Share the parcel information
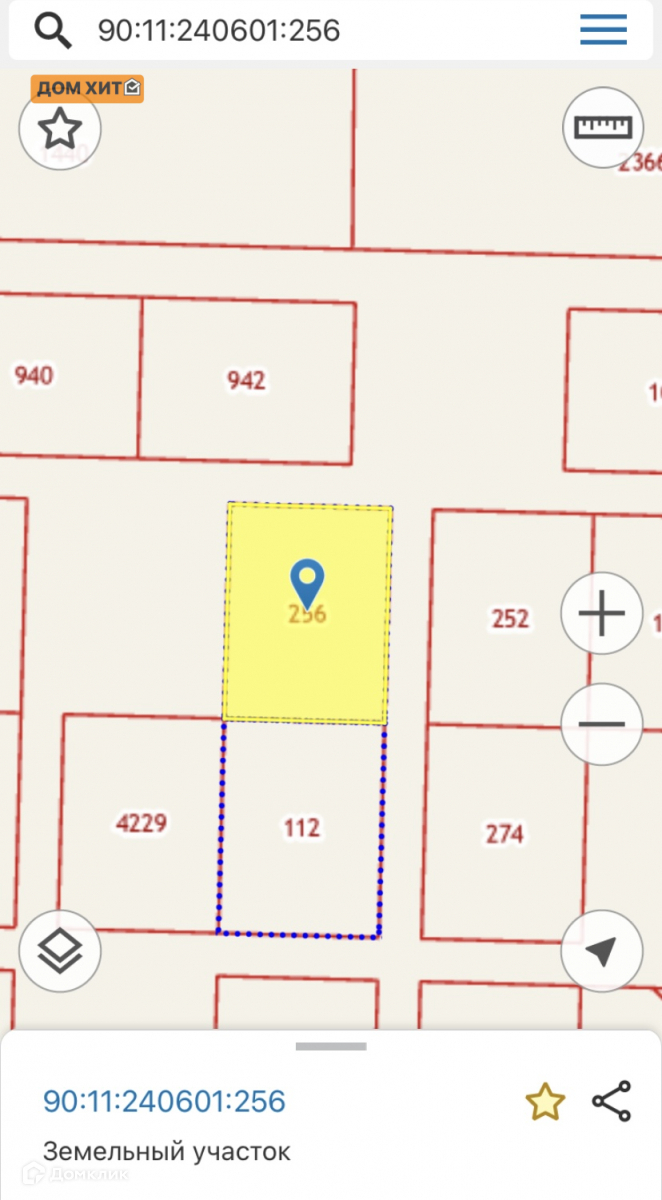This screenshot has height=1200, width=662. tap(611, 1101)
